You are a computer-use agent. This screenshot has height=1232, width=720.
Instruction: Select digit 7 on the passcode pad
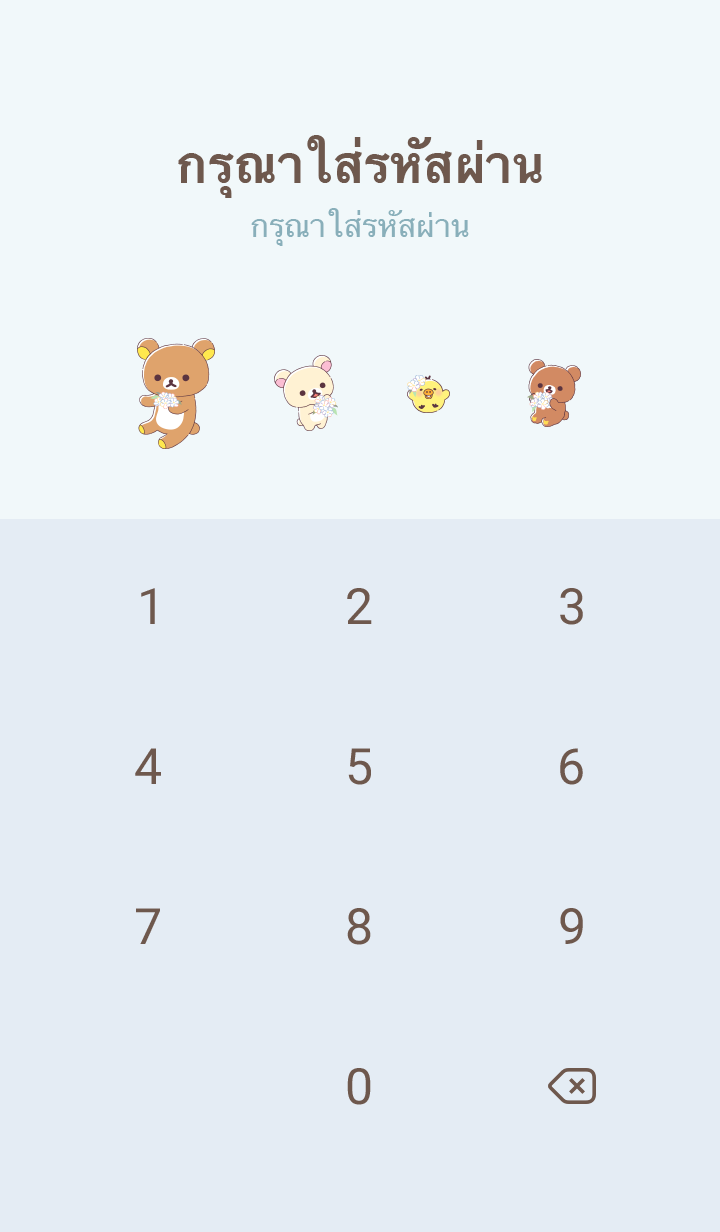(148, 927)
